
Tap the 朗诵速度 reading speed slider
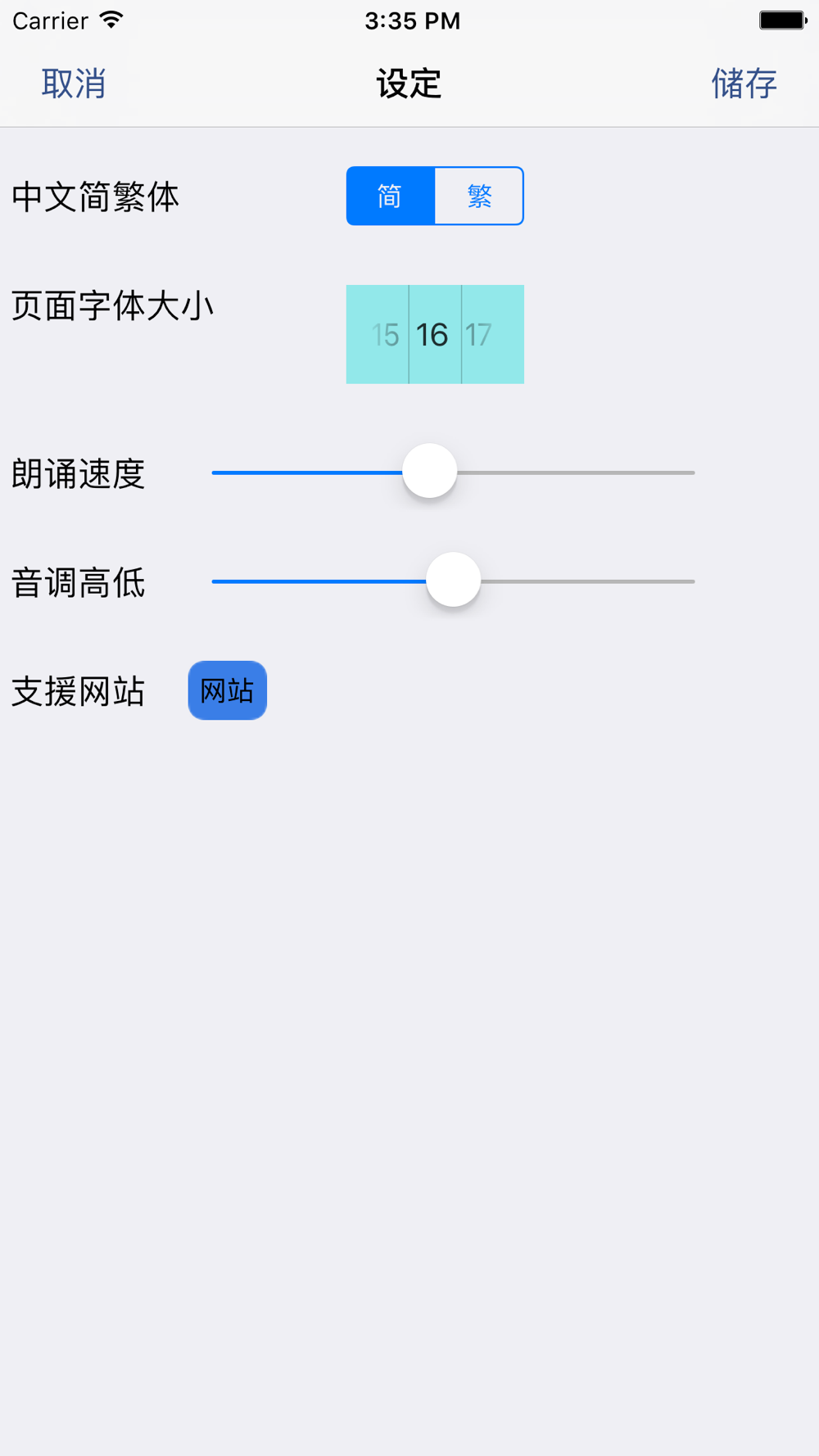pyautogui.click(x=453, y=472)
